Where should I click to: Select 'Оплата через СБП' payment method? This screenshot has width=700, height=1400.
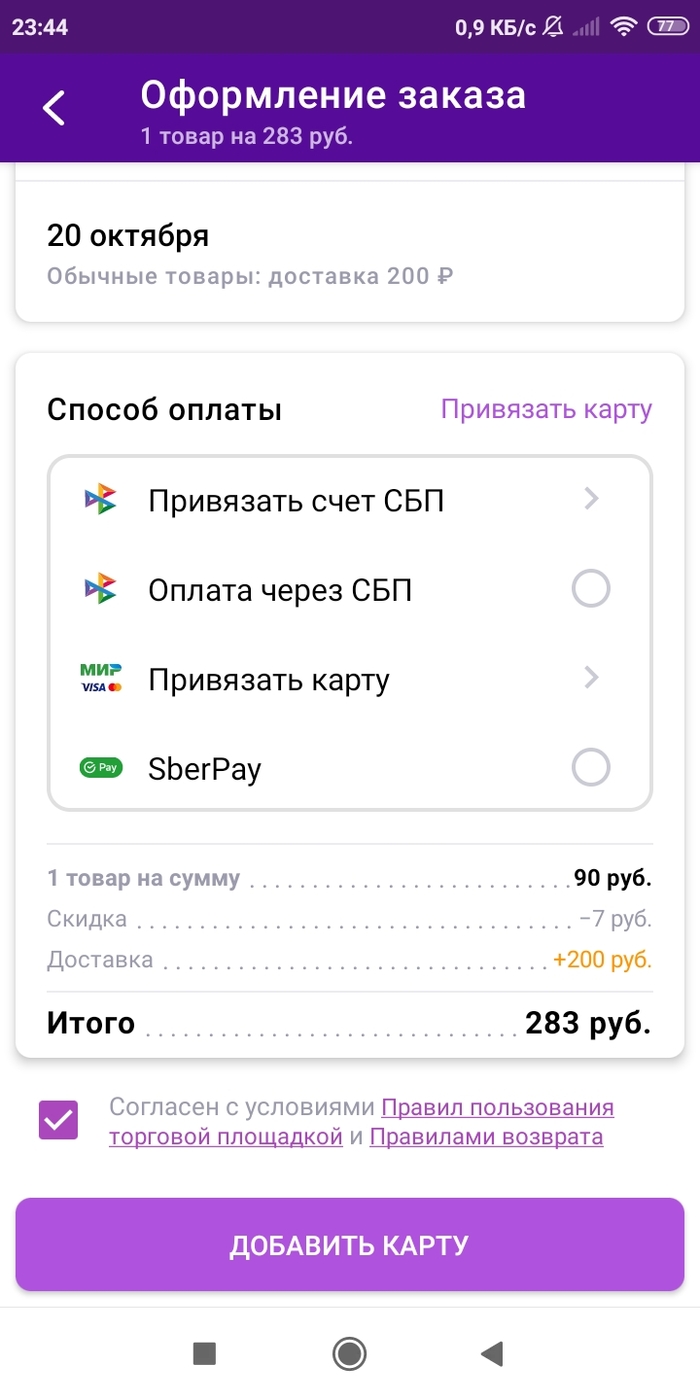click(x=590, y=590)
